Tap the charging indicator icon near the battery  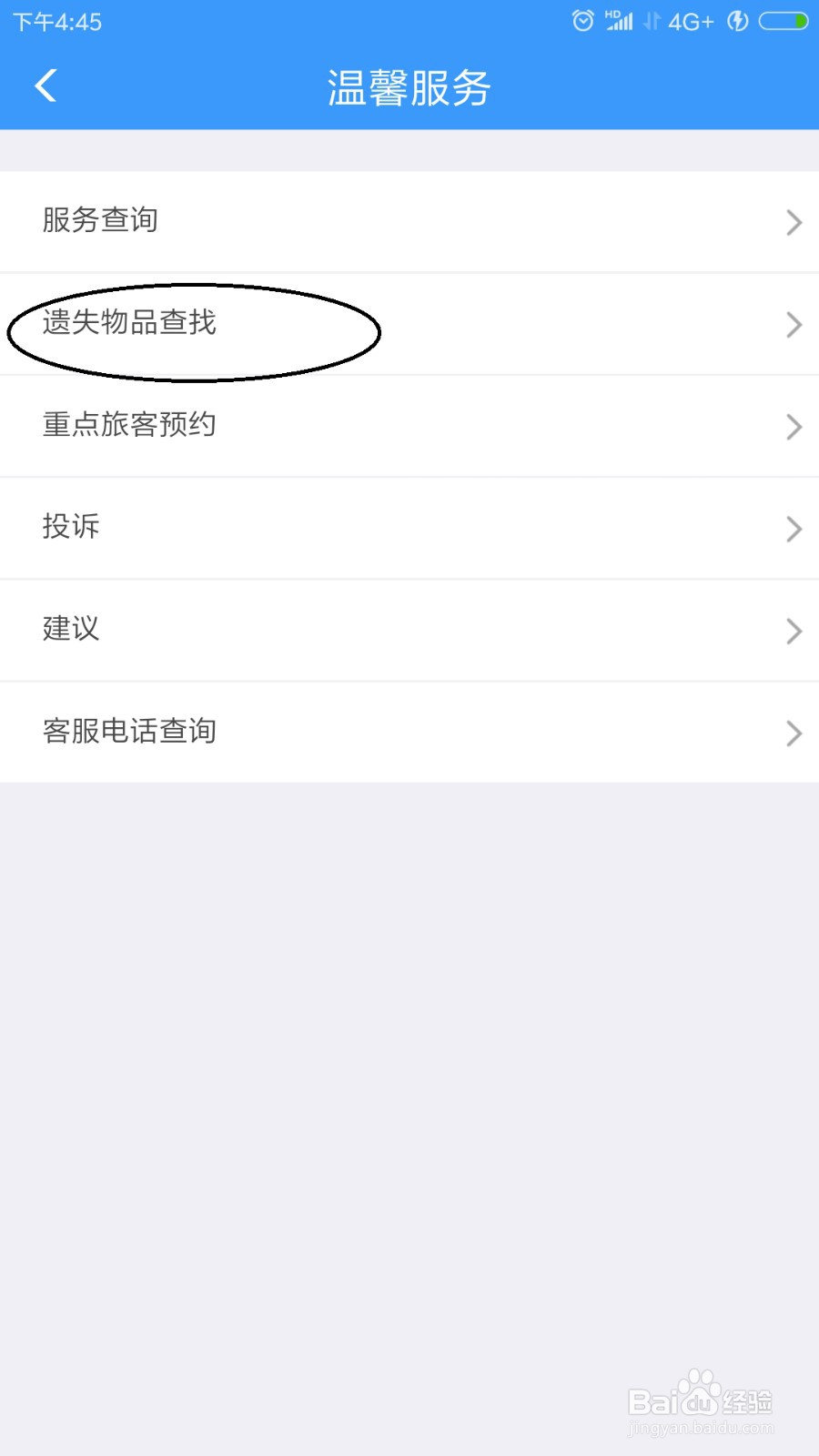coord(737,21)
